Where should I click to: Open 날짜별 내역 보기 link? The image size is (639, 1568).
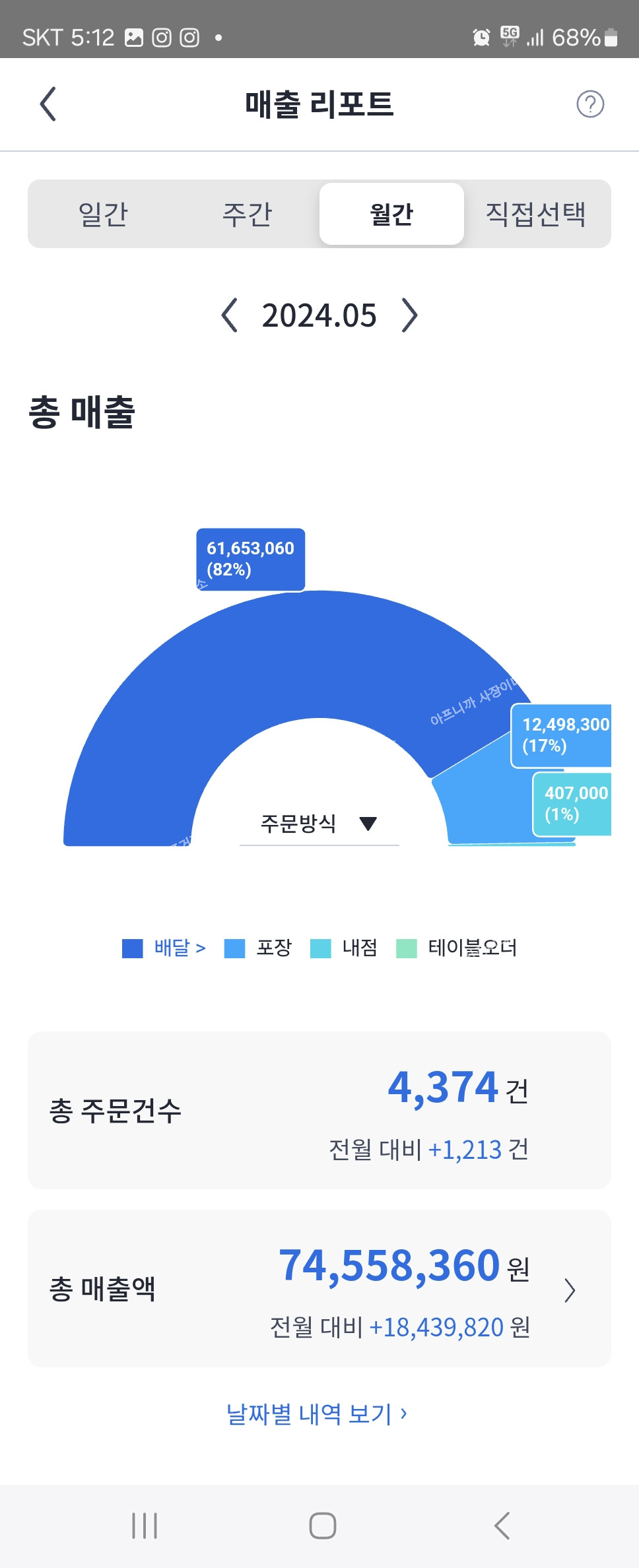317,1414
